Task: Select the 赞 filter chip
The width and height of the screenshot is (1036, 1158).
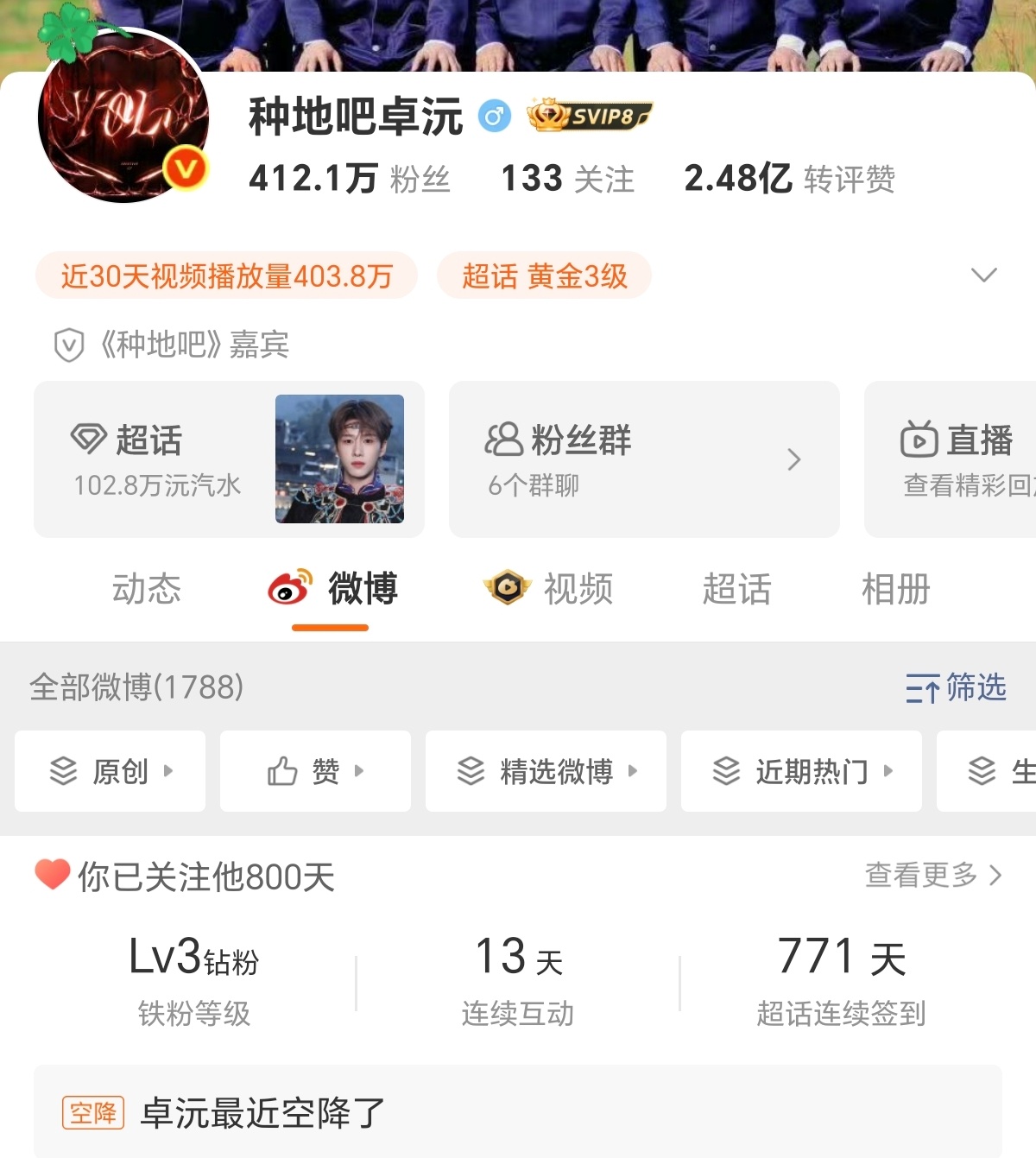Action: (315, 771)
